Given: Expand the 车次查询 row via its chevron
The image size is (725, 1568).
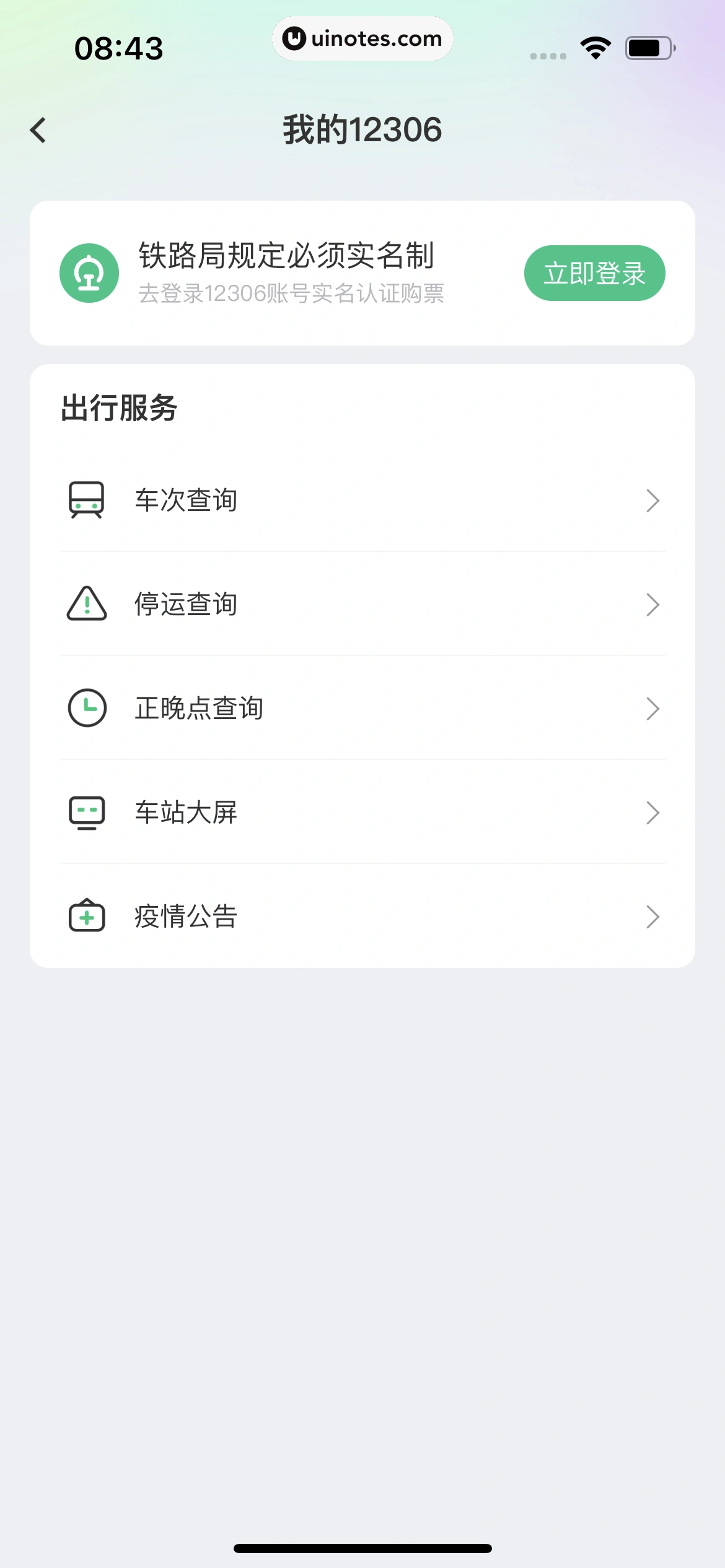Looking at the screenshot, I should [652, 500].
